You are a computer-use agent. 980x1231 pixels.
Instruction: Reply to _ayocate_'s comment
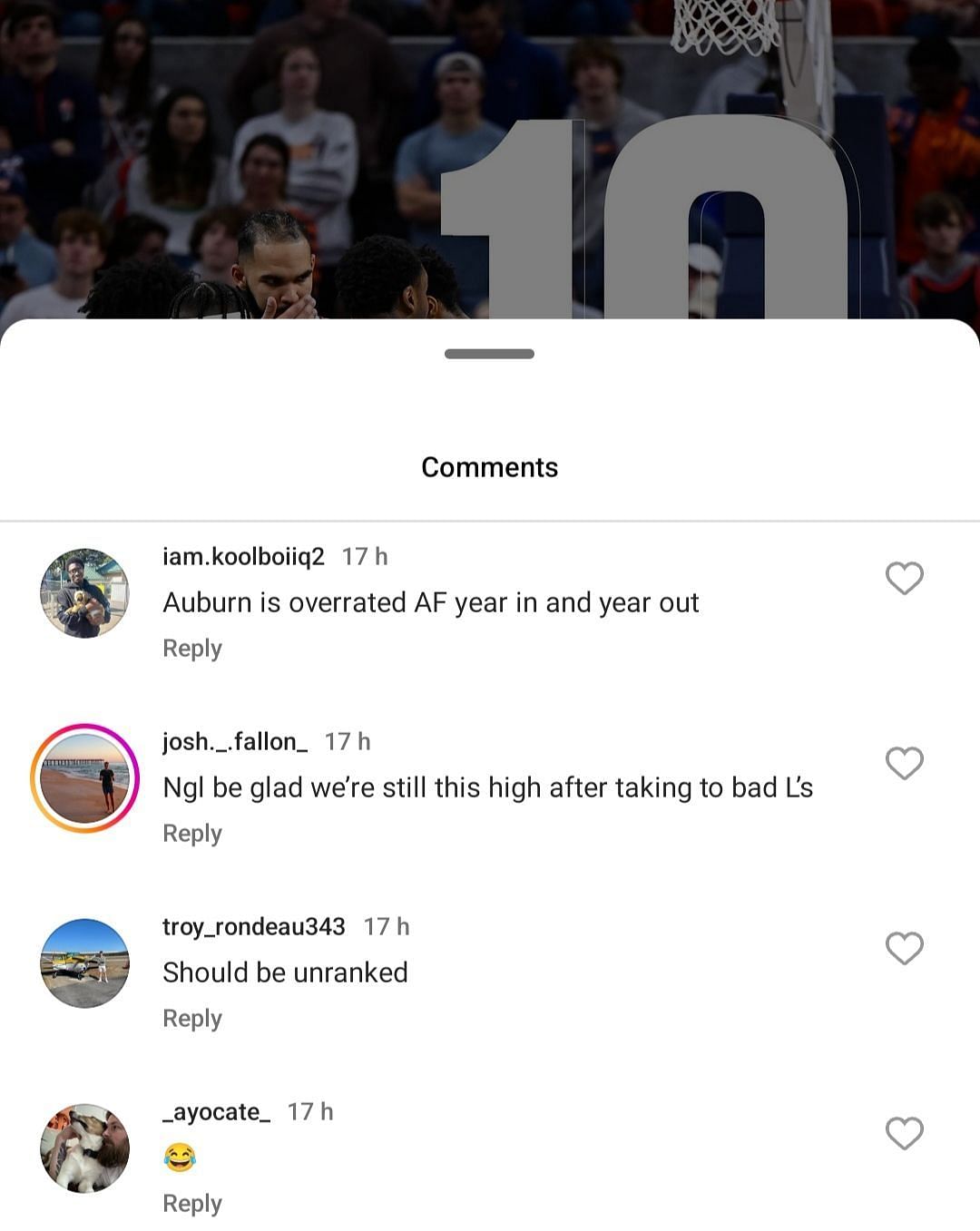click(x=191, y=1204)
